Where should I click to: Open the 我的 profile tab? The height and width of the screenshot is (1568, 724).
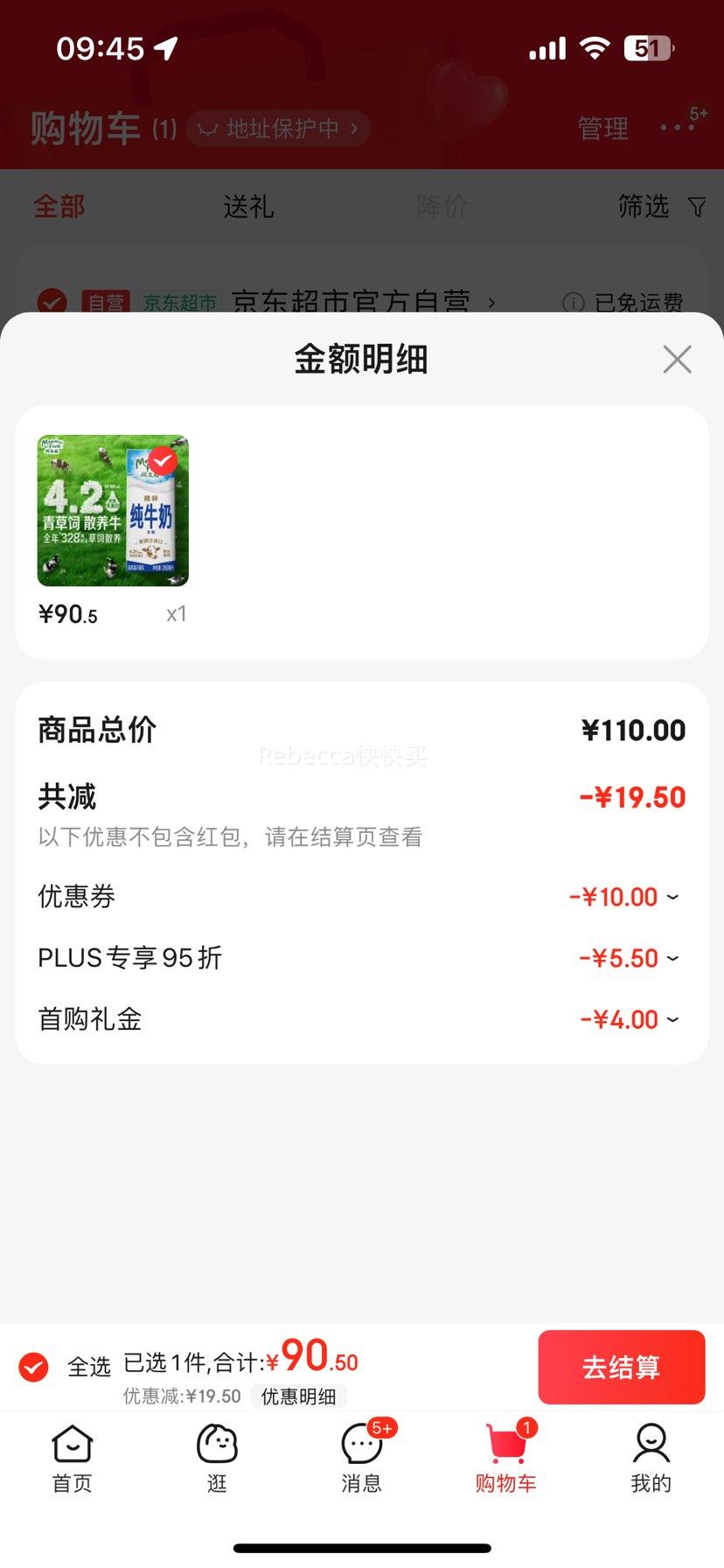click(x=651, y=1459)
